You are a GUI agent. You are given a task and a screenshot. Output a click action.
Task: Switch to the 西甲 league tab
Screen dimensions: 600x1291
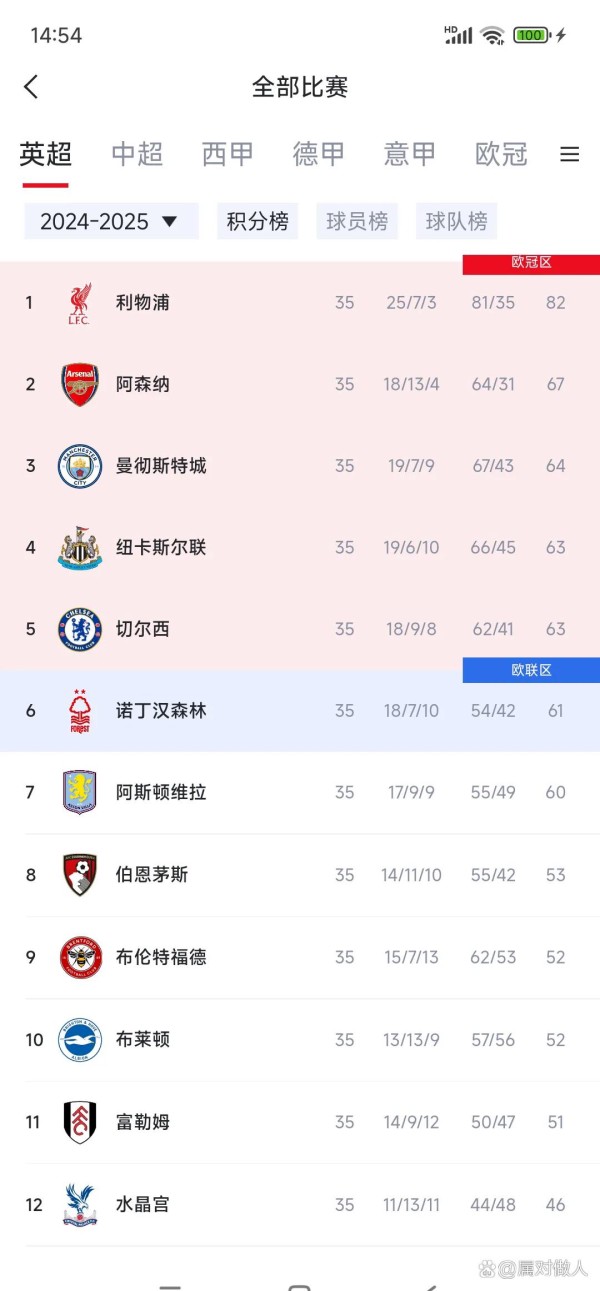228,154
